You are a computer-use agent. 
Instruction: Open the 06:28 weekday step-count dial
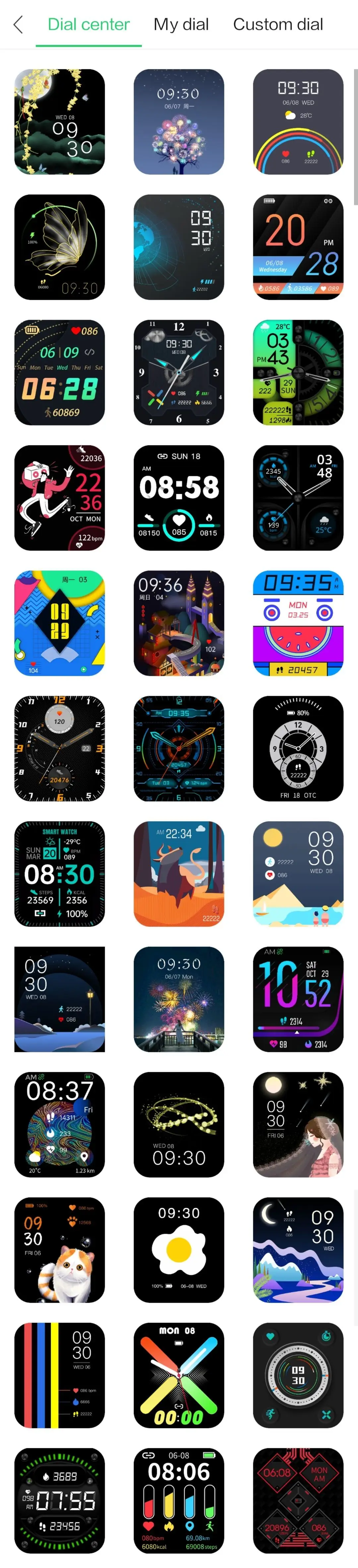pyautogui.click(x=60, y=372)
